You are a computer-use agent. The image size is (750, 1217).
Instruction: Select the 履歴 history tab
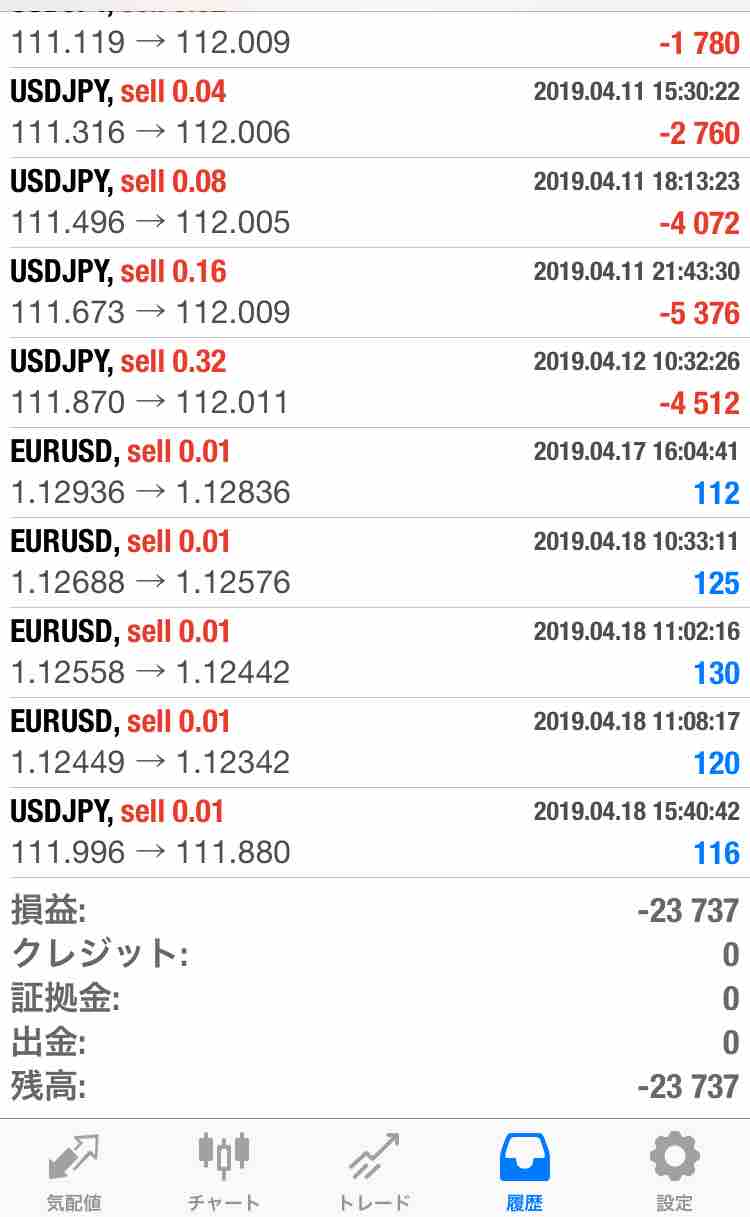click(524, 1170)
